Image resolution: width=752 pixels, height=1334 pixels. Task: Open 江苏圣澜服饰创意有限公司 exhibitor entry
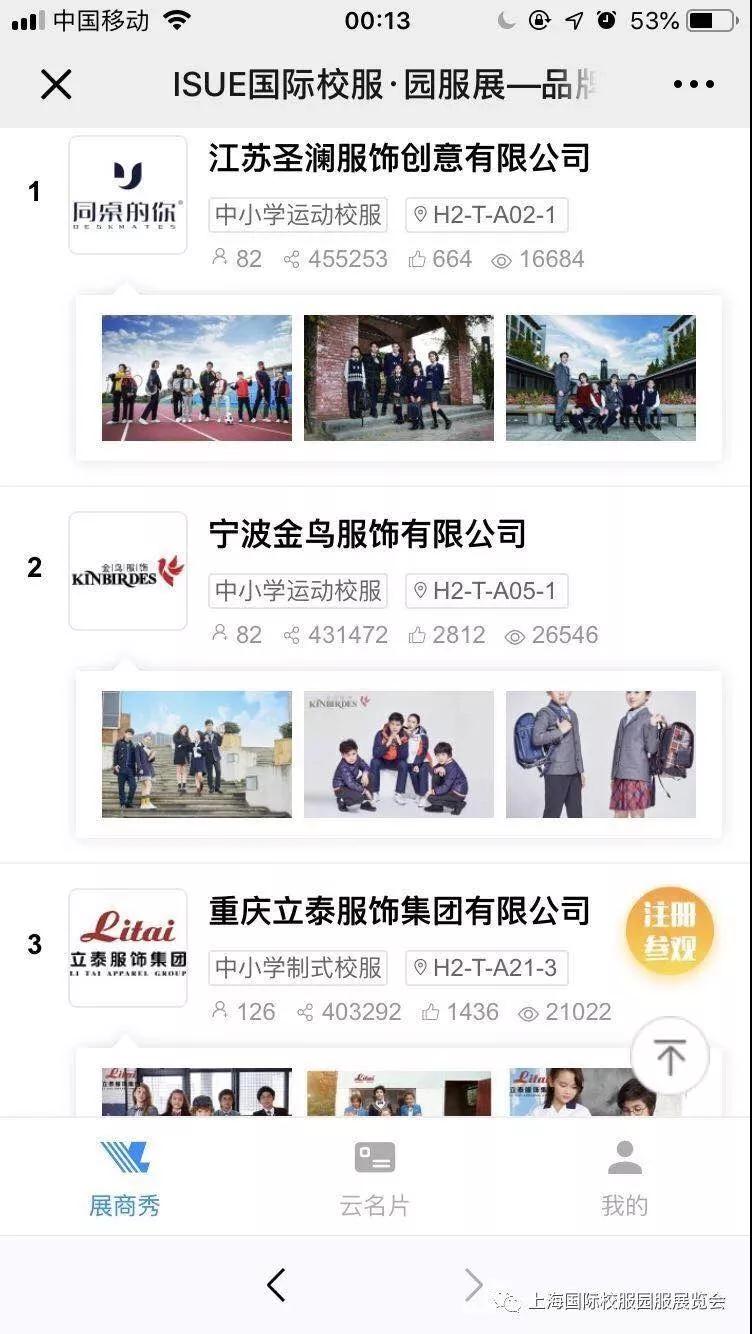[x=399, y=158]
